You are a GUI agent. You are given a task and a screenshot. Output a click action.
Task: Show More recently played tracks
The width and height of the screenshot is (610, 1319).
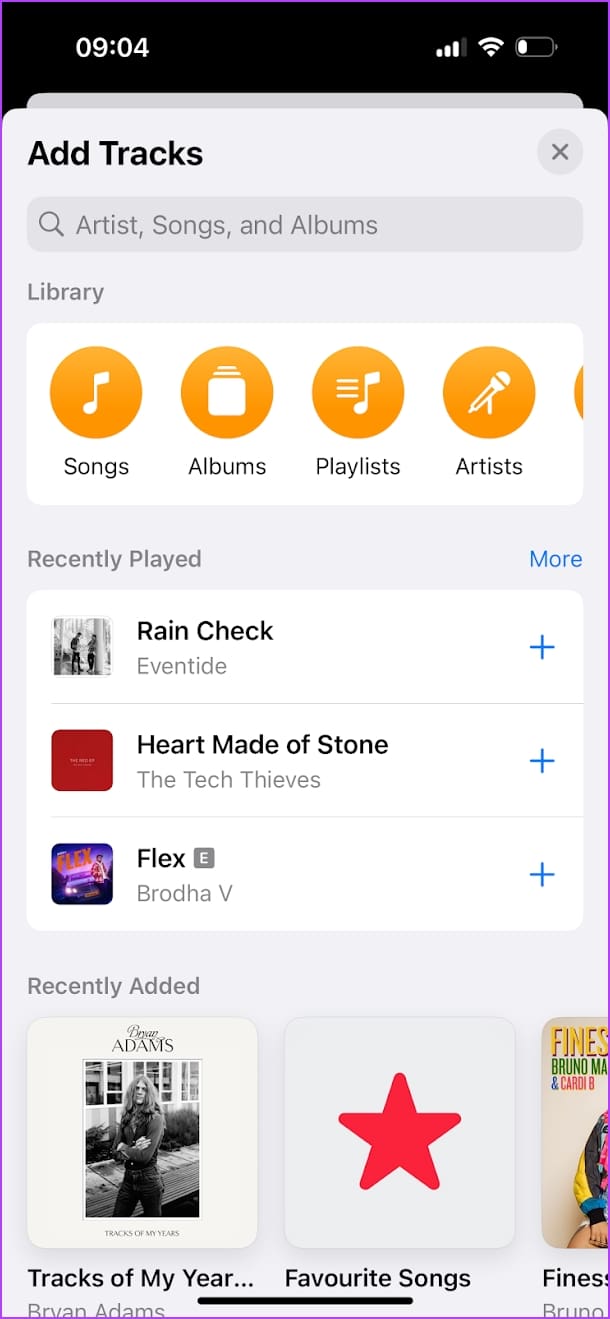(x=555, y=559)
